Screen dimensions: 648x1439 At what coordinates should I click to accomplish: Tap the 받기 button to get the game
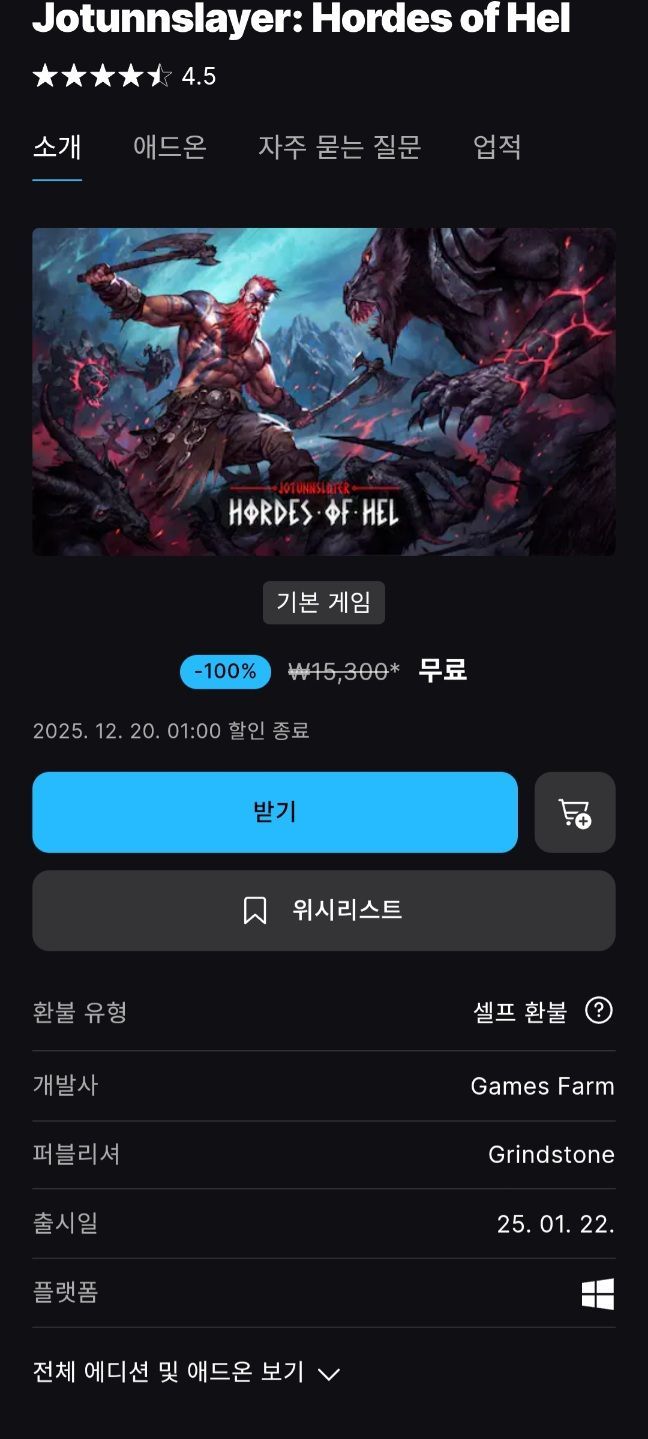pyautogui.click(x=275, y=812)
